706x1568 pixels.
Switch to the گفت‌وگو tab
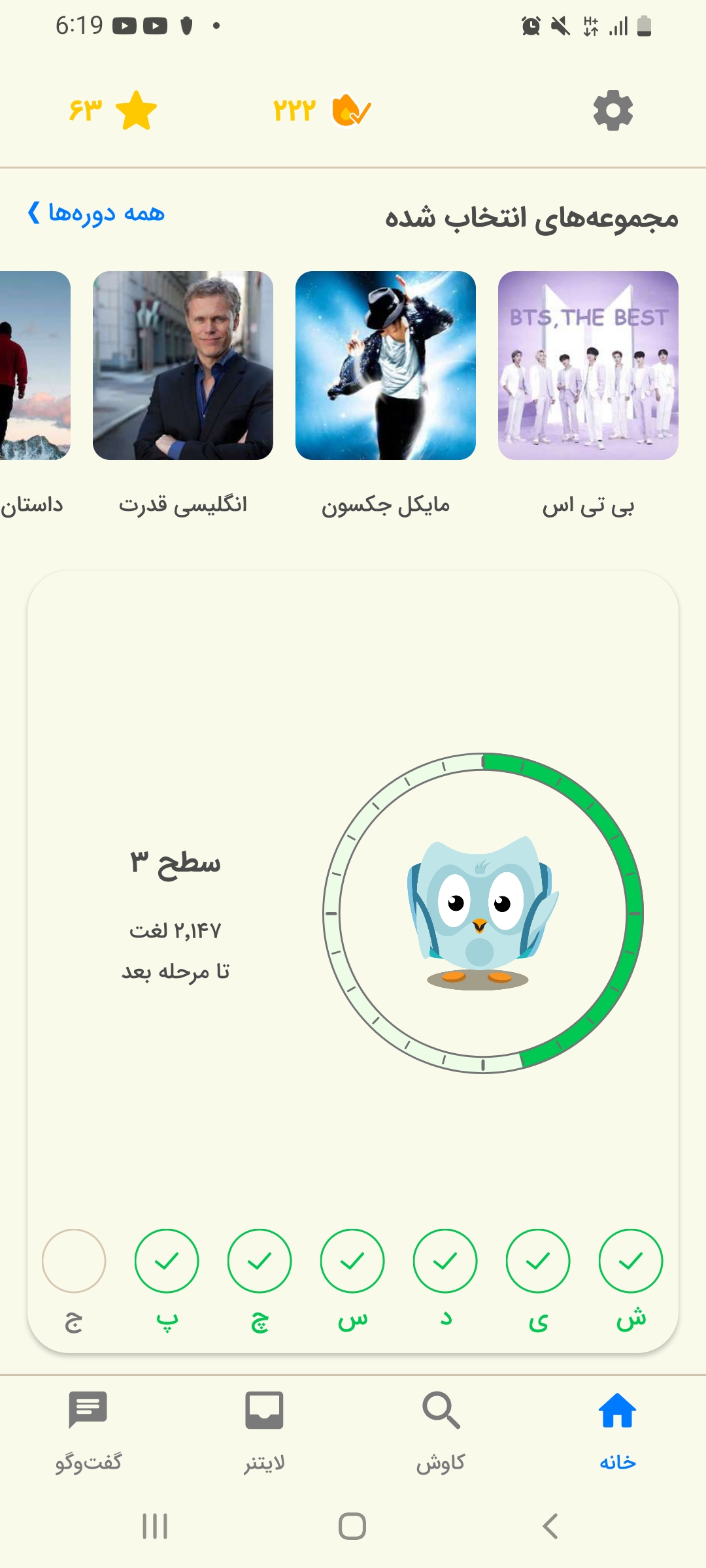pos(88,1429)
